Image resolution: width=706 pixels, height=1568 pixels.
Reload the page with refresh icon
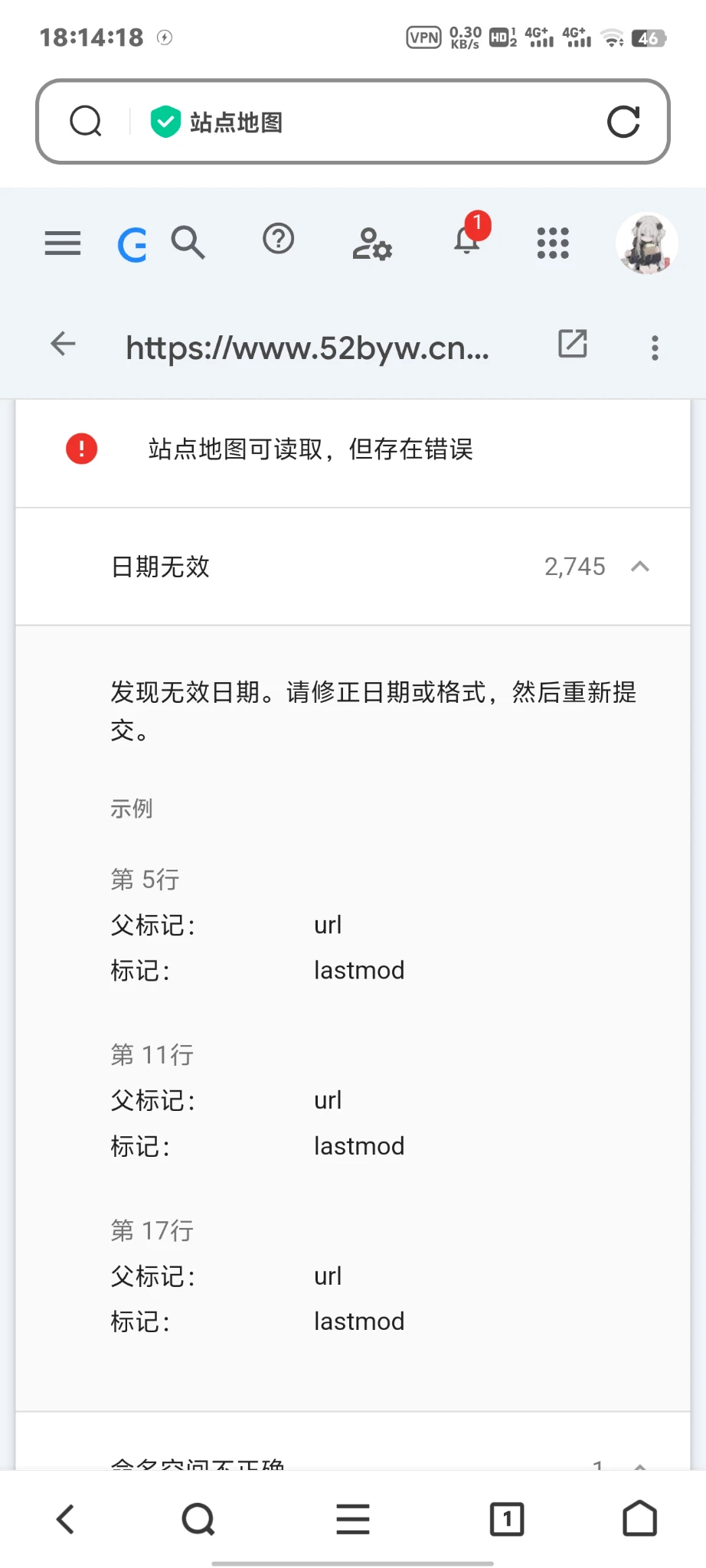click(x=623, y=121)
